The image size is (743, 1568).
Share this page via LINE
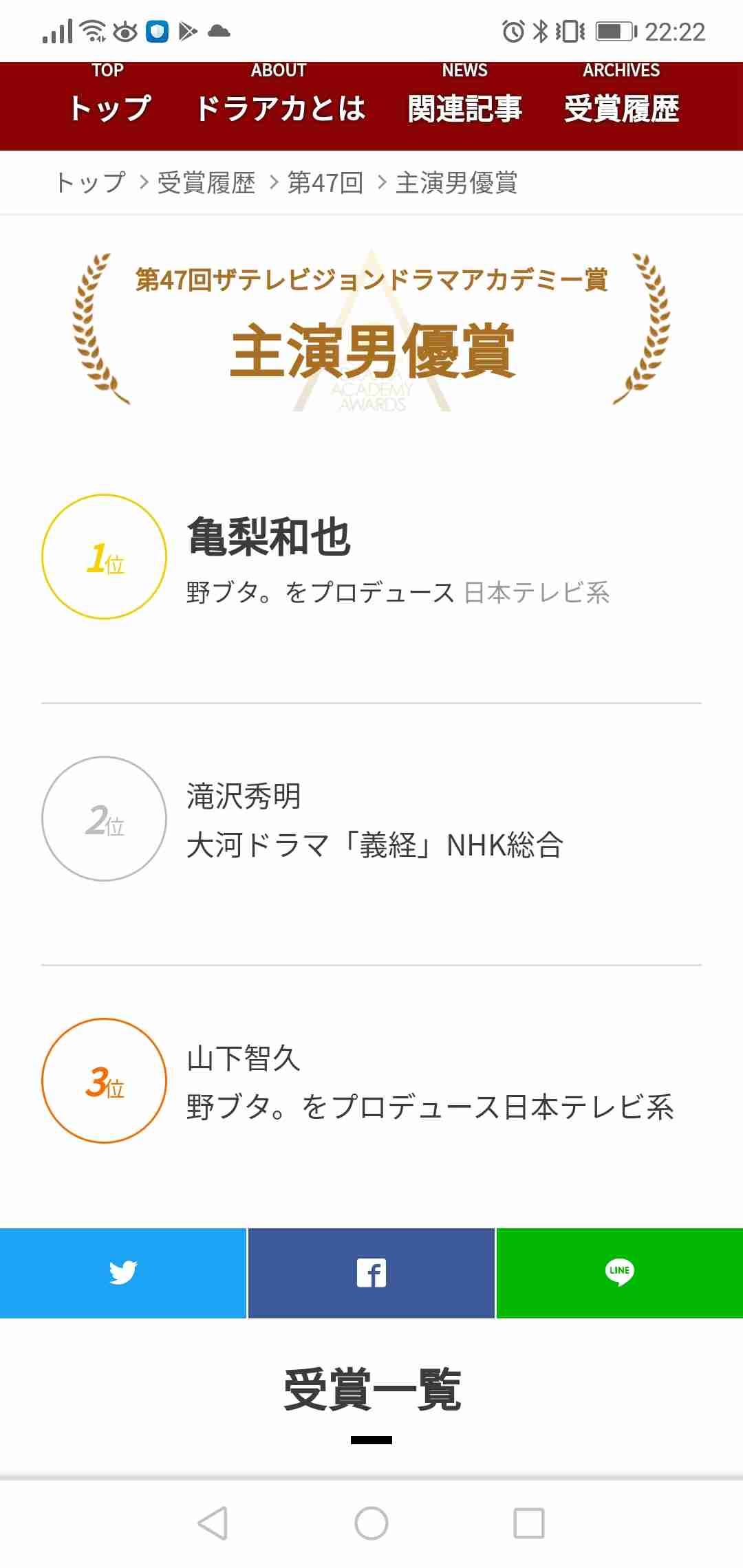tap(620, 1273)
